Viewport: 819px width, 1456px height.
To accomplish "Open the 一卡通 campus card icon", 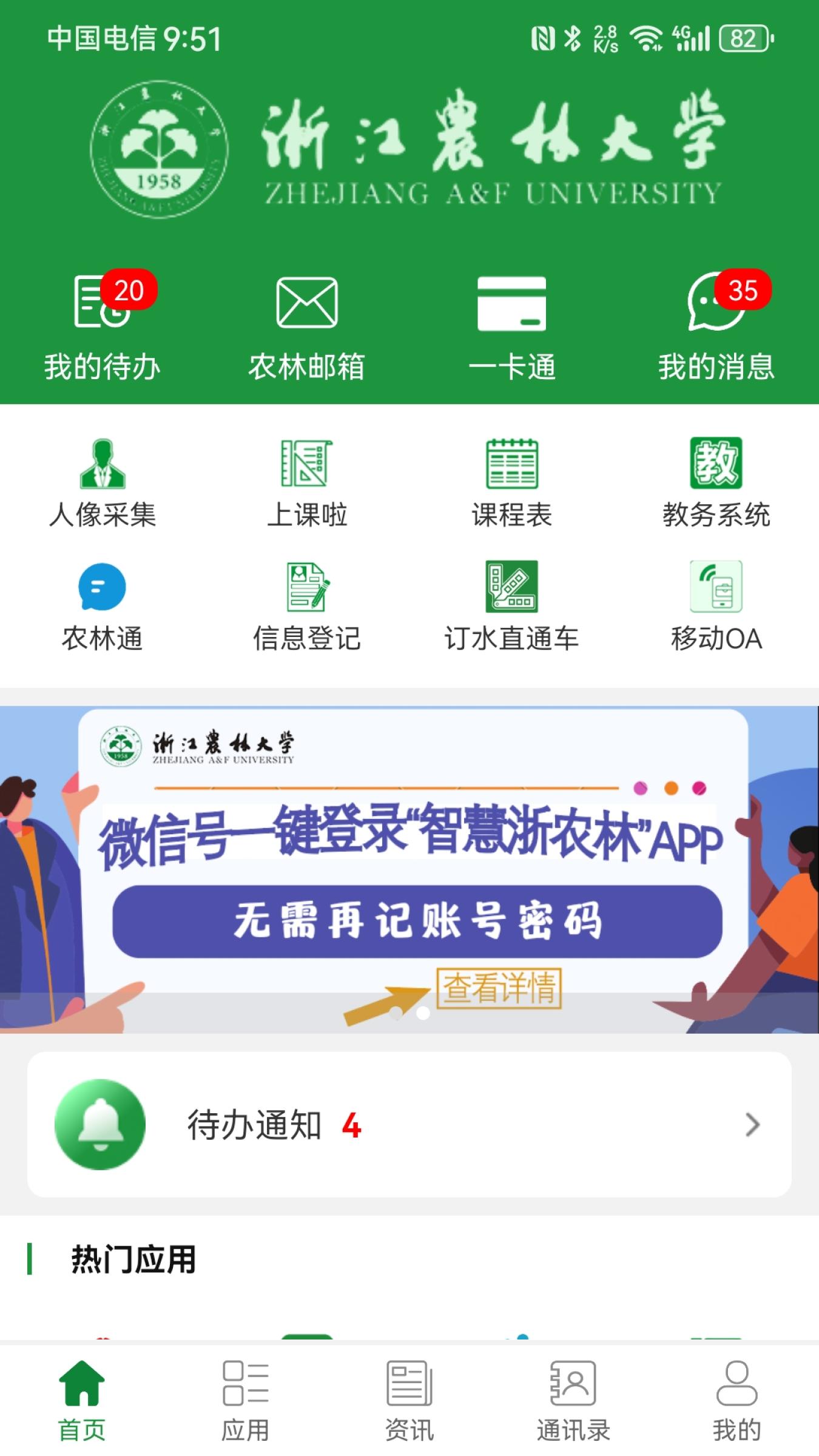I will pos(513,309).
